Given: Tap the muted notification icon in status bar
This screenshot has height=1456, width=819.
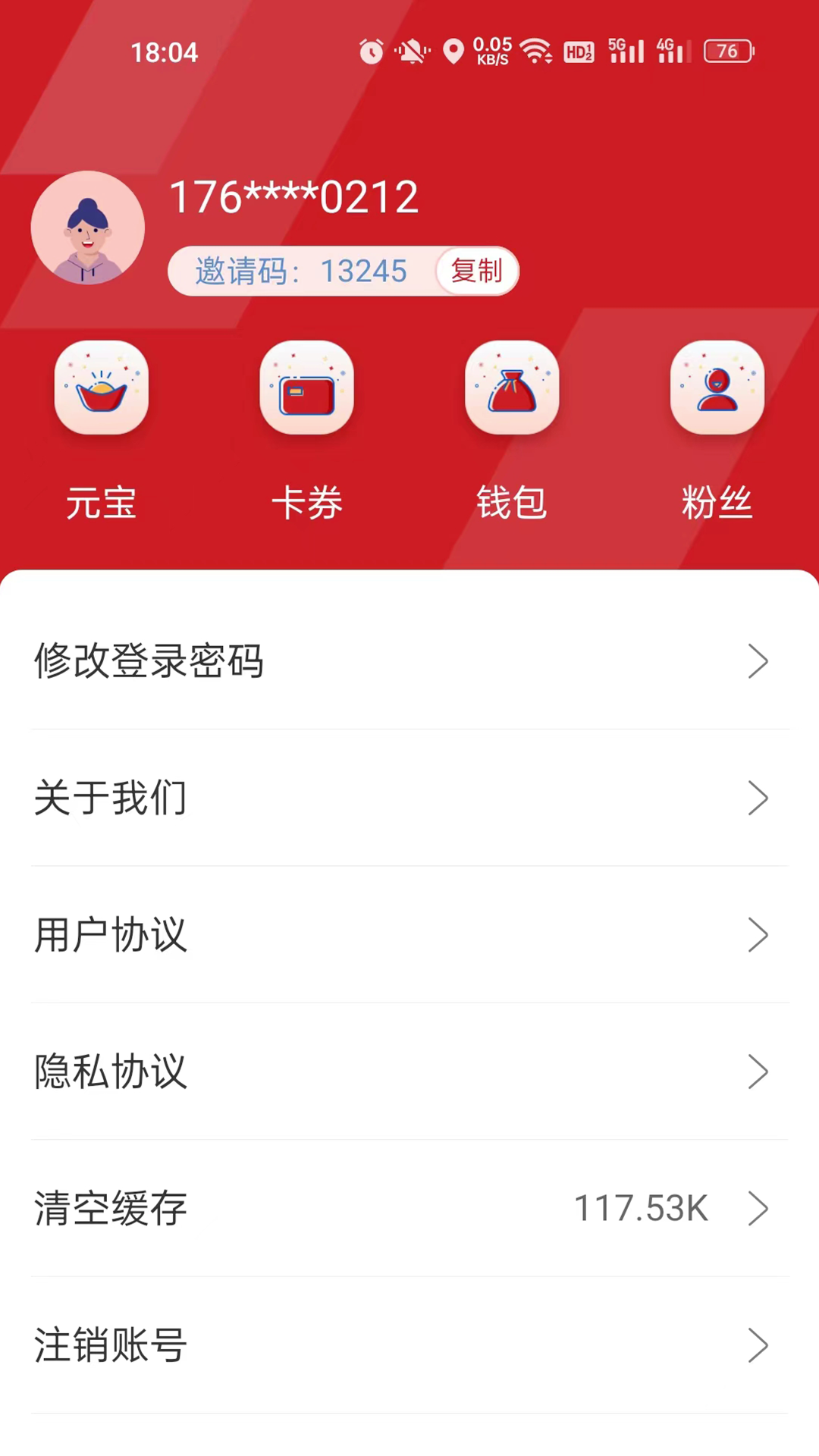Looking at the screenshot, I should pos(412,51).
